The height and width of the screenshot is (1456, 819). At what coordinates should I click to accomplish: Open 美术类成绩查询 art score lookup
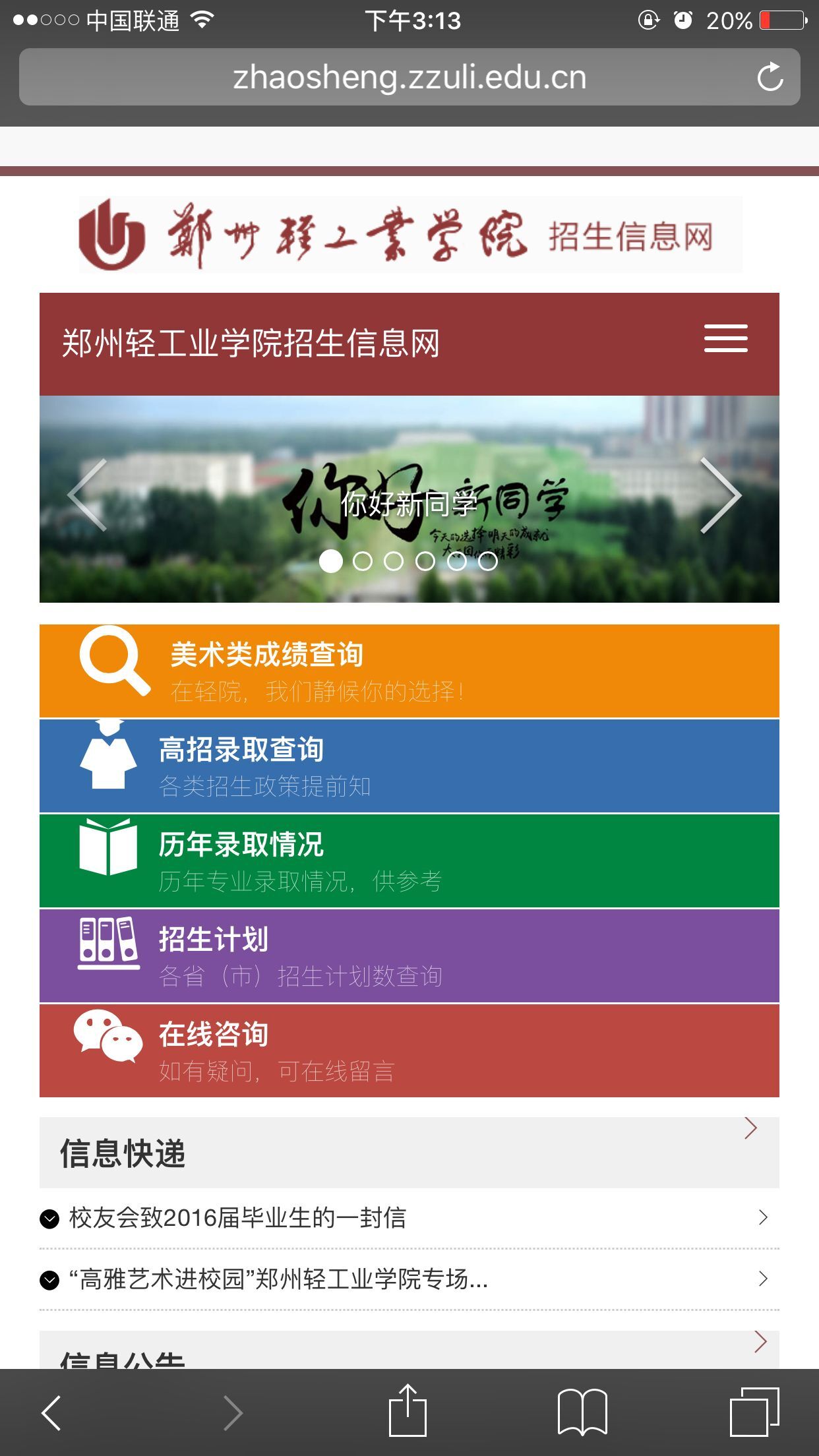tap(409, 671)
